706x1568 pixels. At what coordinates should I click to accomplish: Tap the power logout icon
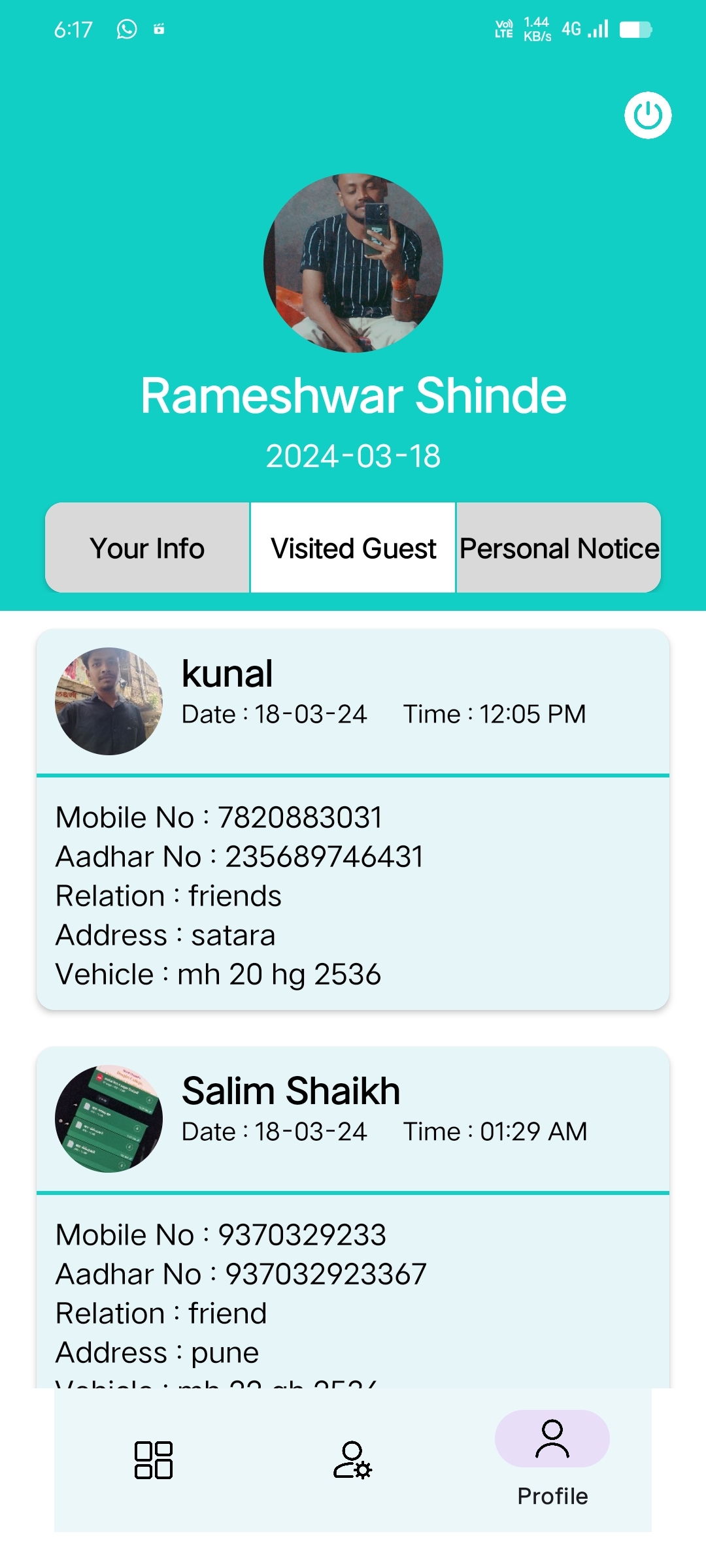647,116
